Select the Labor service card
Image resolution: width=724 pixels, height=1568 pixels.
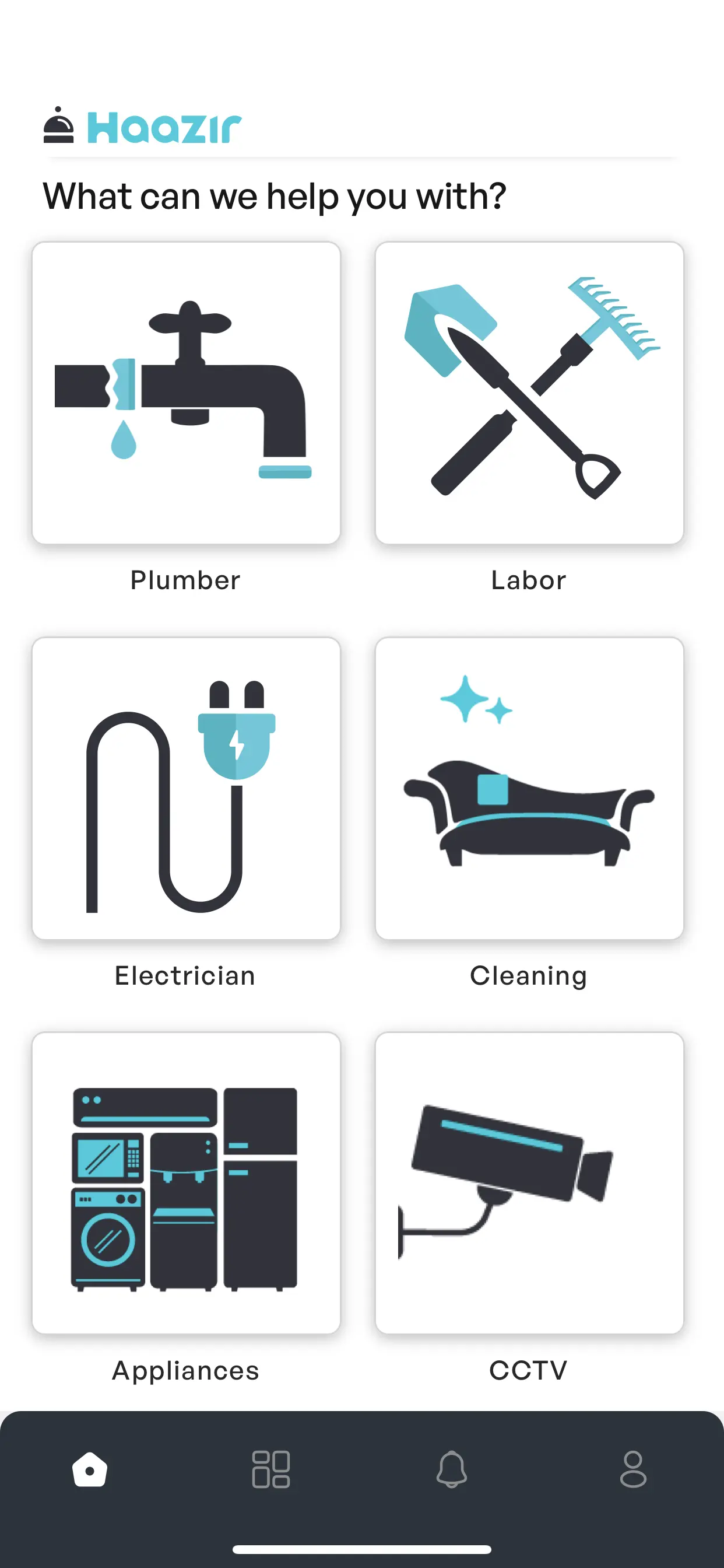coord(529,393)
